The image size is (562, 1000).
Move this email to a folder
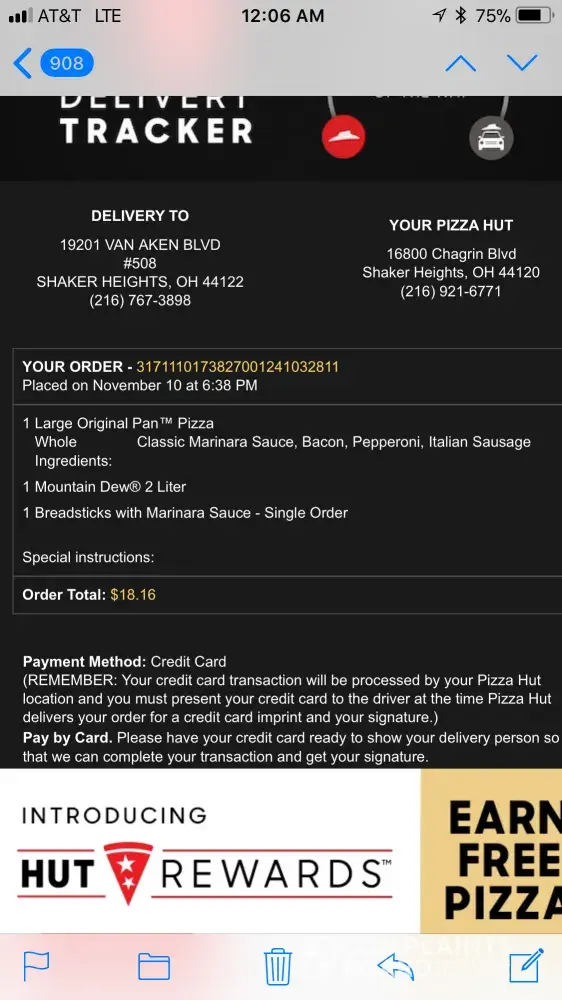coord(154,966)
